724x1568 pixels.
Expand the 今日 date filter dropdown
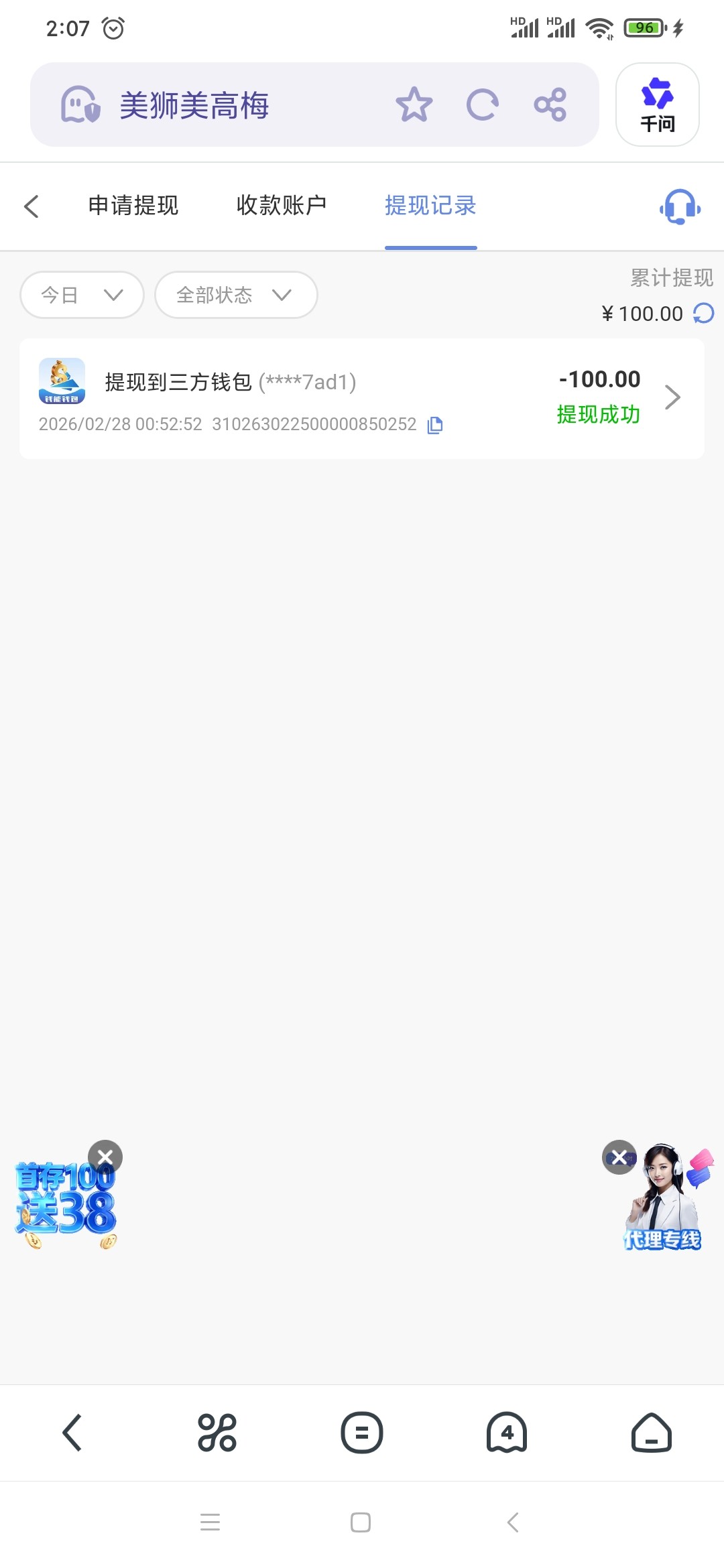pyautogui.click(x=82, y=295)
